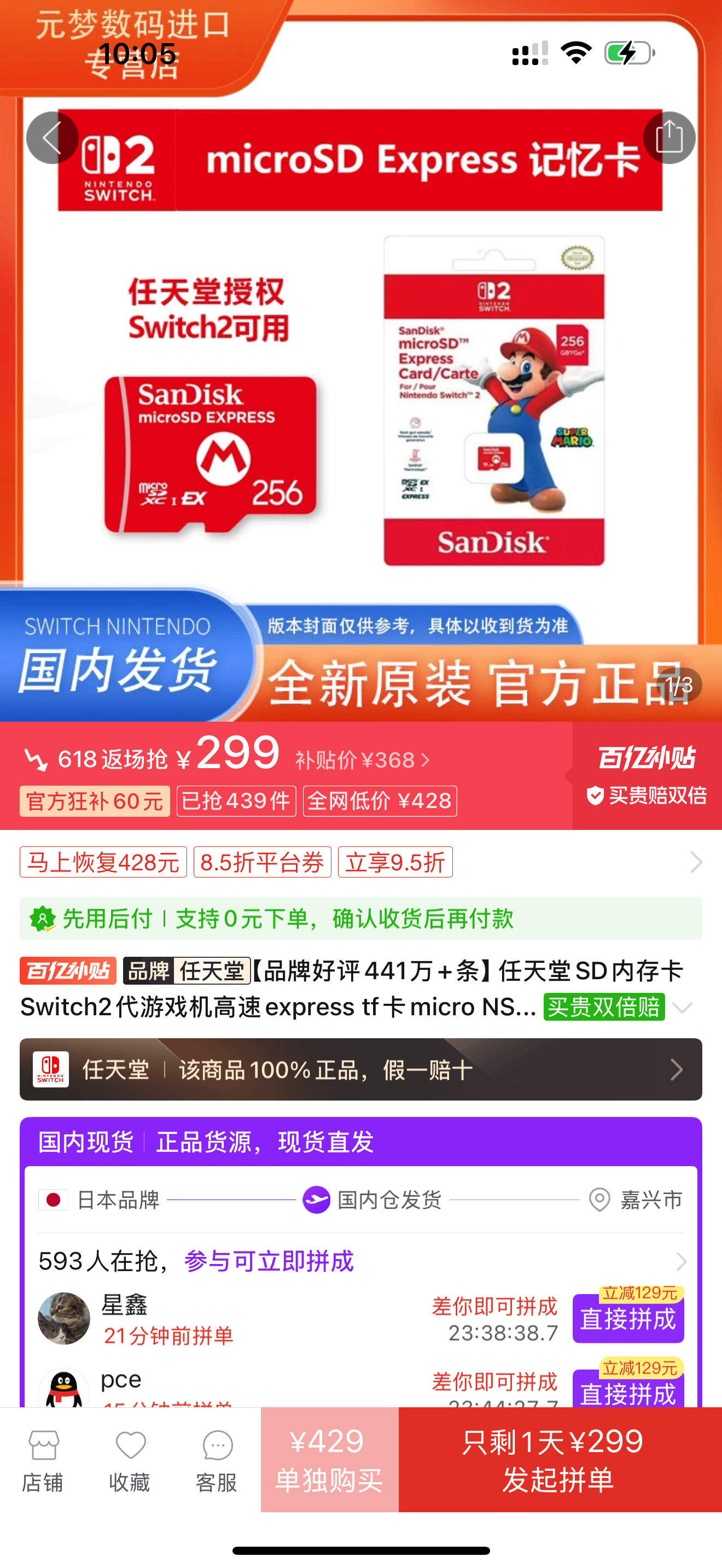
Task: Buy alone for ¥429 单独购买
Action: pos(329,1460)
